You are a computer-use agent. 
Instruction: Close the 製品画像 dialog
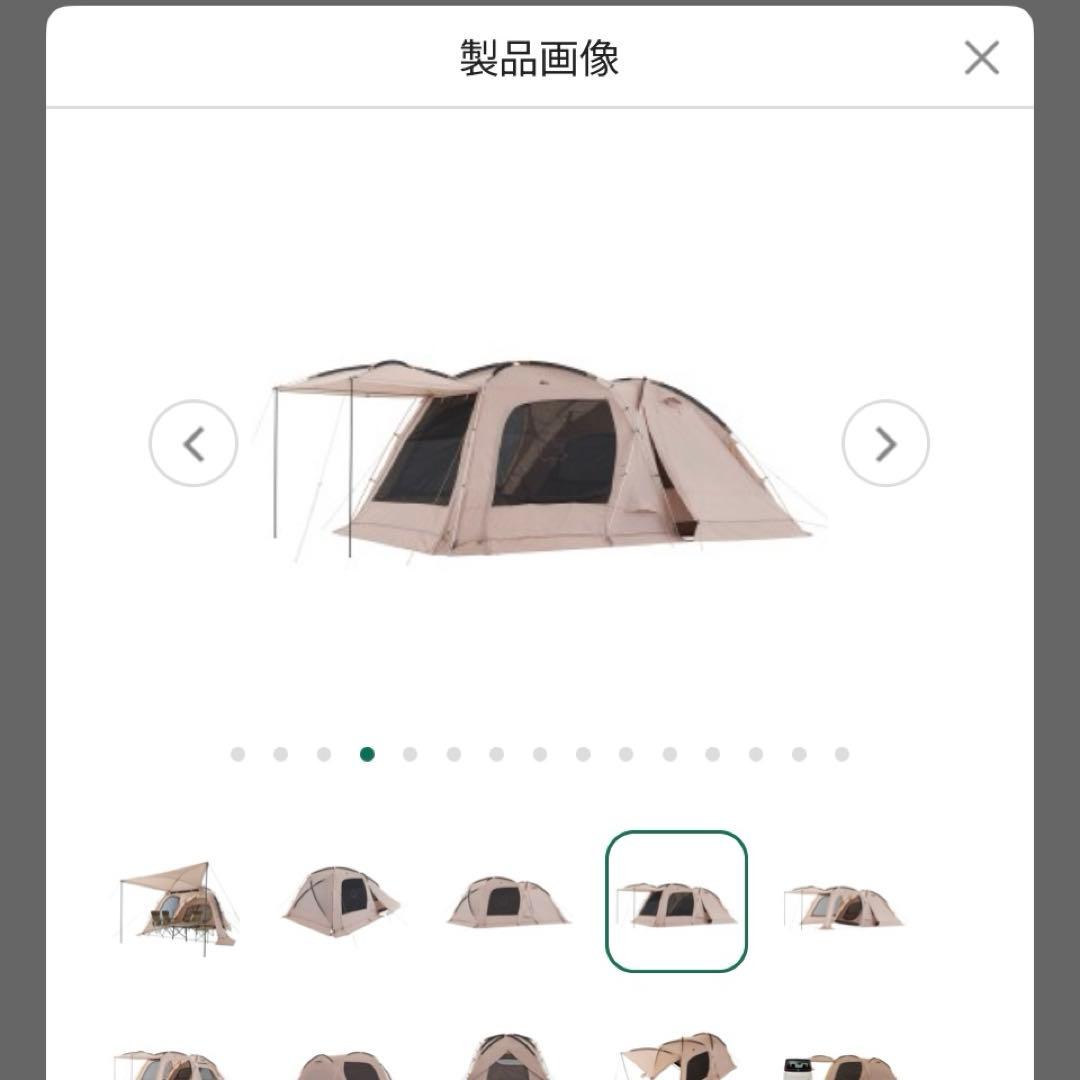(x=981, y=58)
